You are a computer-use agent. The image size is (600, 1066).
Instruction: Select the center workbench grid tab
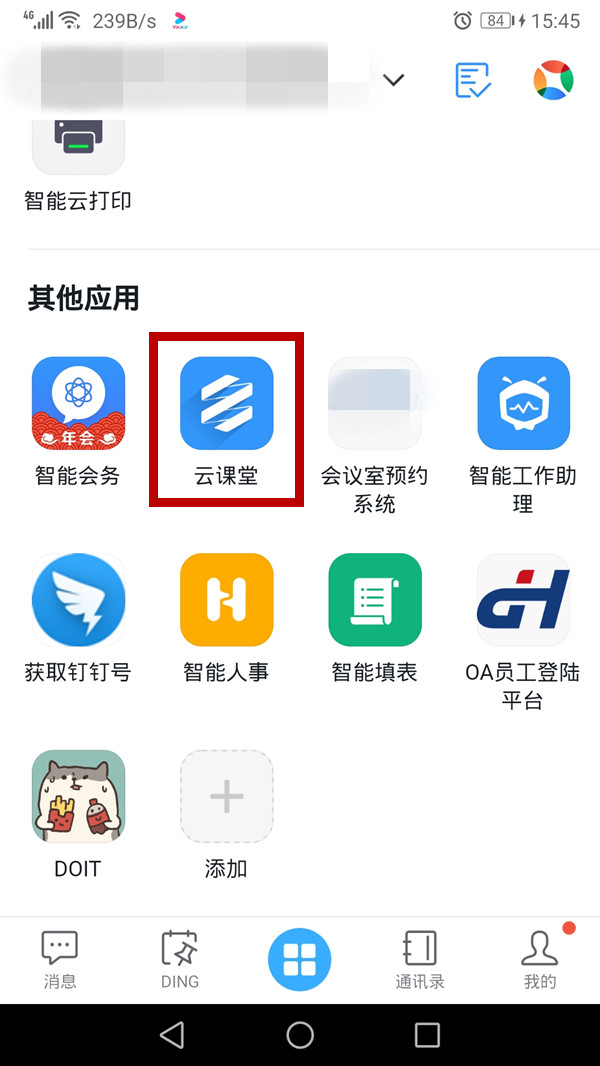[299, 958]
